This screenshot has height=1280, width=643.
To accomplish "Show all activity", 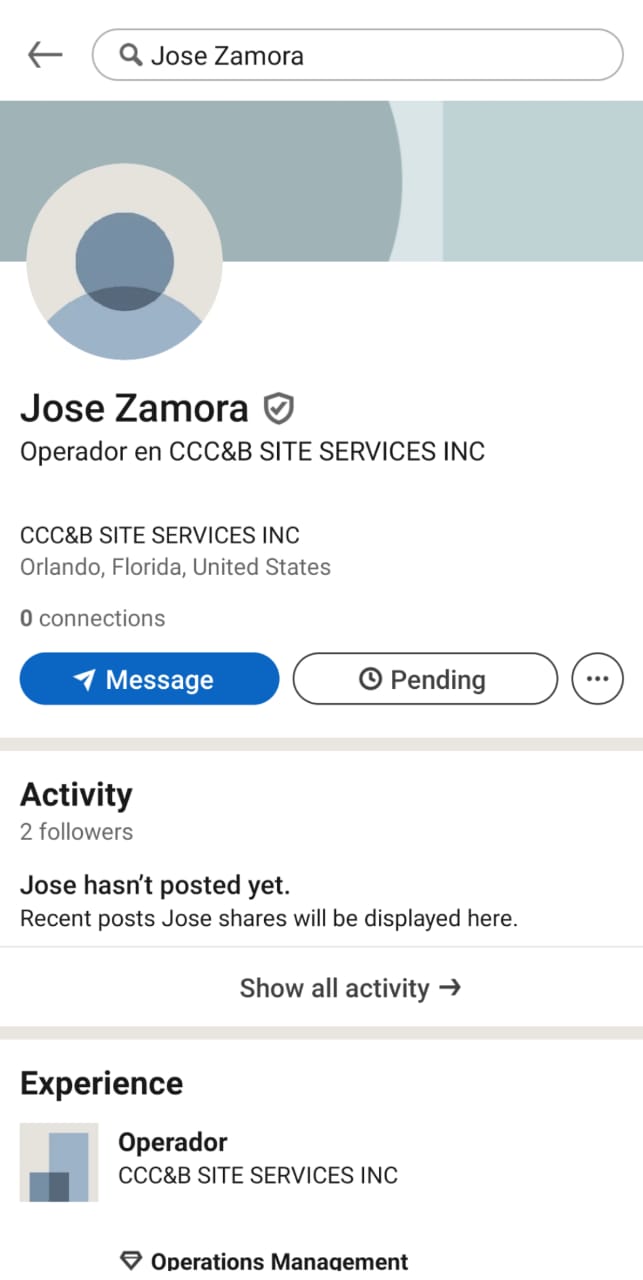I will click(350, 988).
